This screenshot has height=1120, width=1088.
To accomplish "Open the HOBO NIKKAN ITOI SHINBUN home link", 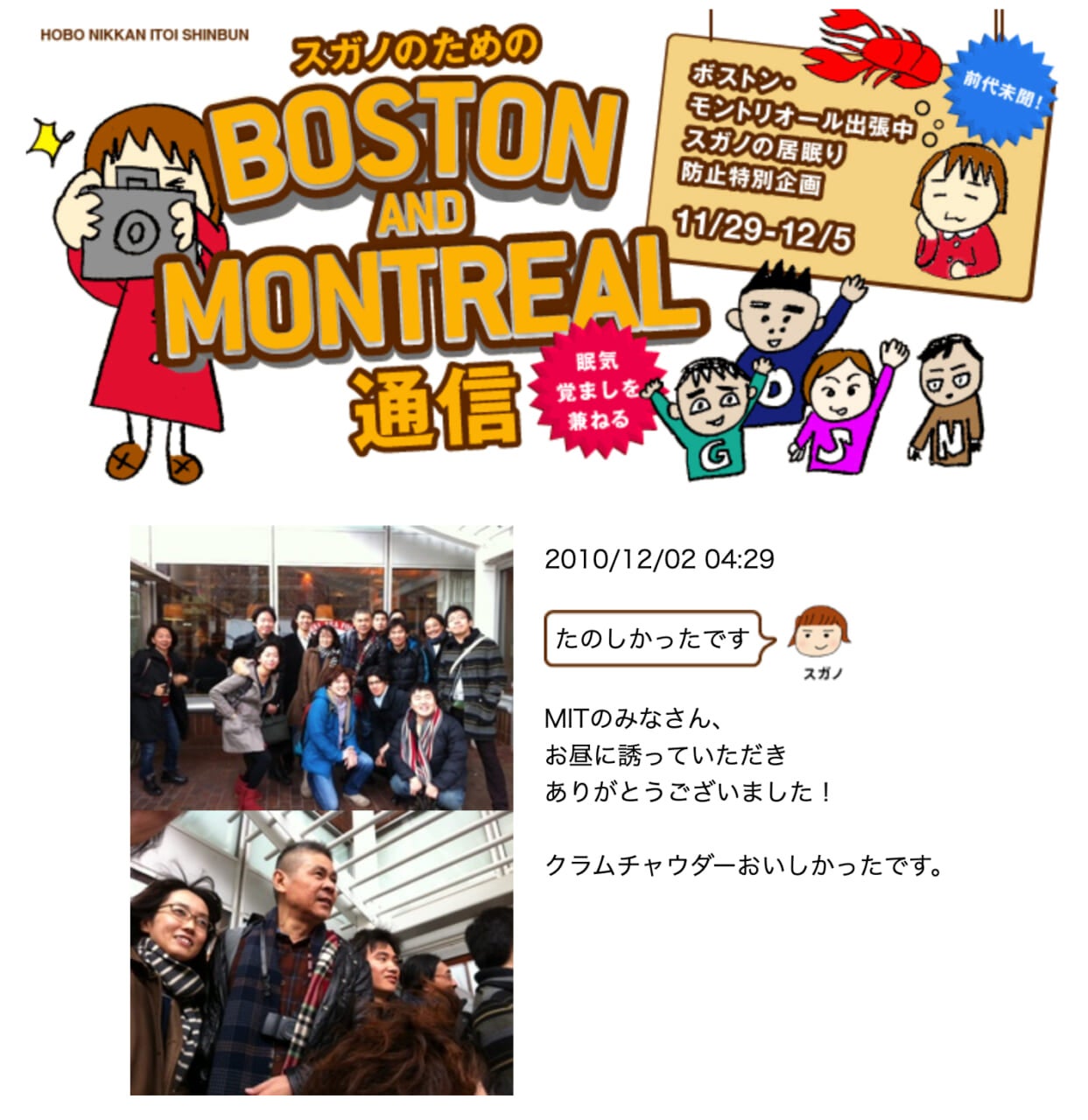I will [x=144, y=35].
